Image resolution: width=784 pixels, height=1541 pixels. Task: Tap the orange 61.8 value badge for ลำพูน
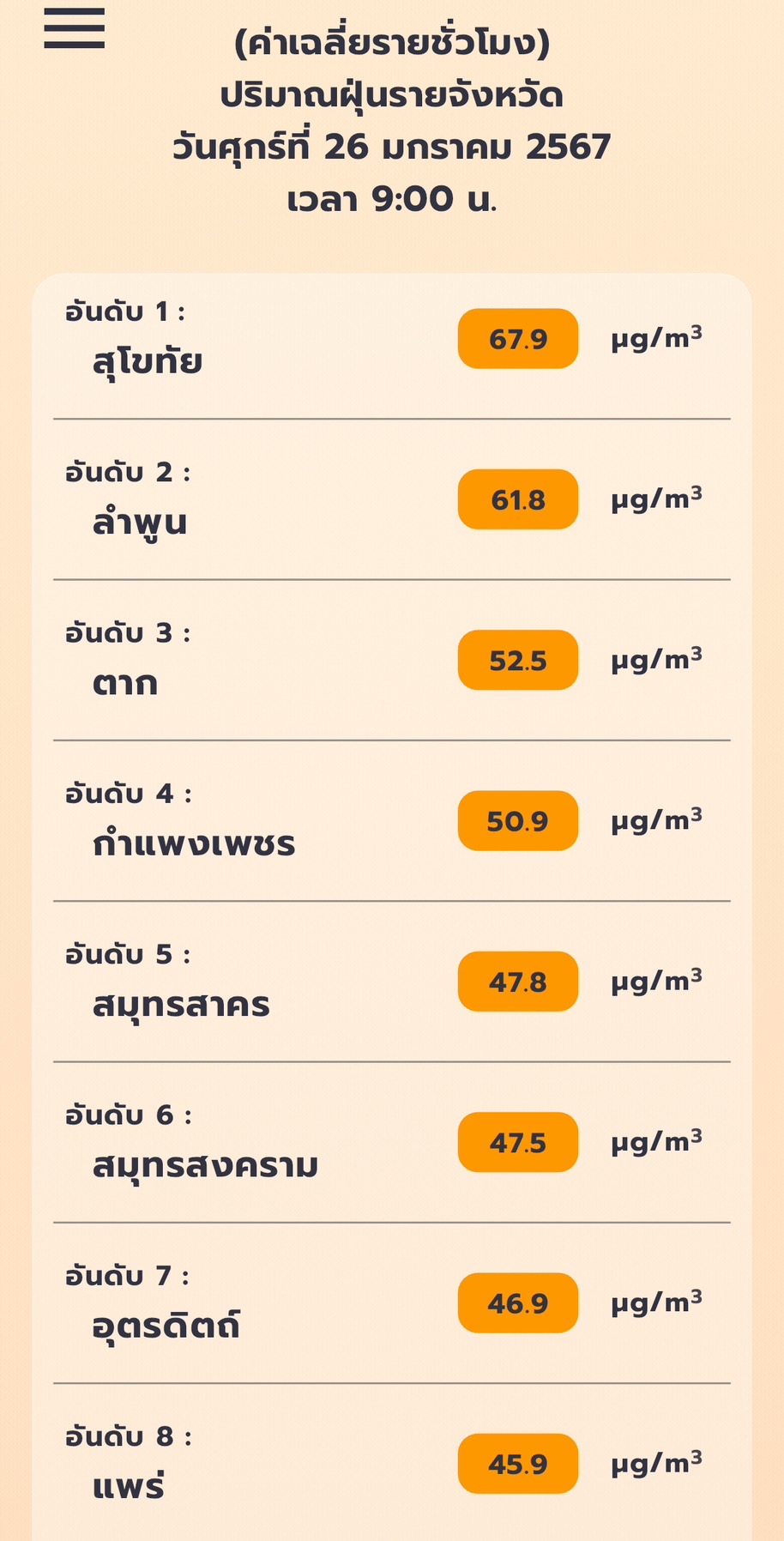coord(517,499)
